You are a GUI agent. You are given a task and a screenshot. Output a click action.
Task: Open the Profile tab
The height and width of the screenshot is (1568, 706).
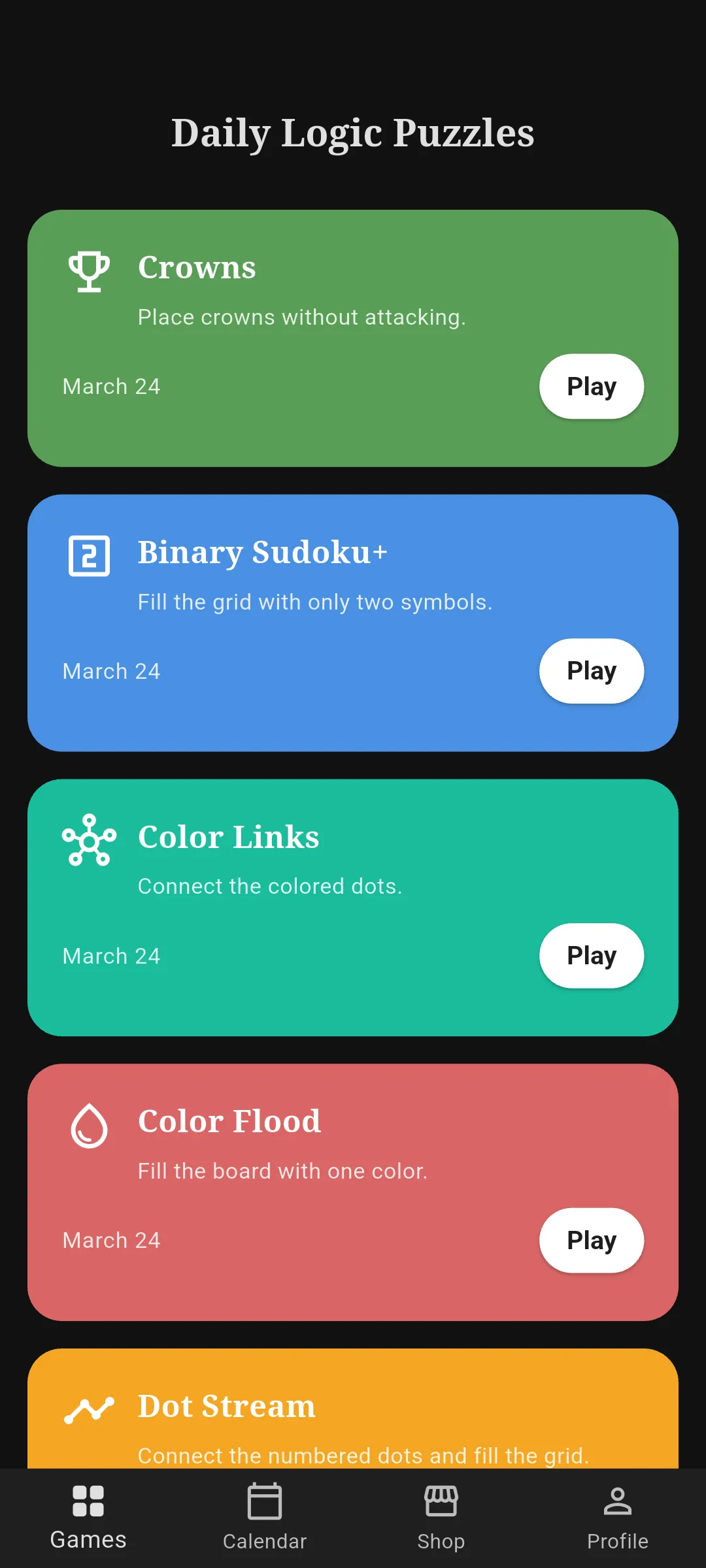[x=617, y=1516]
